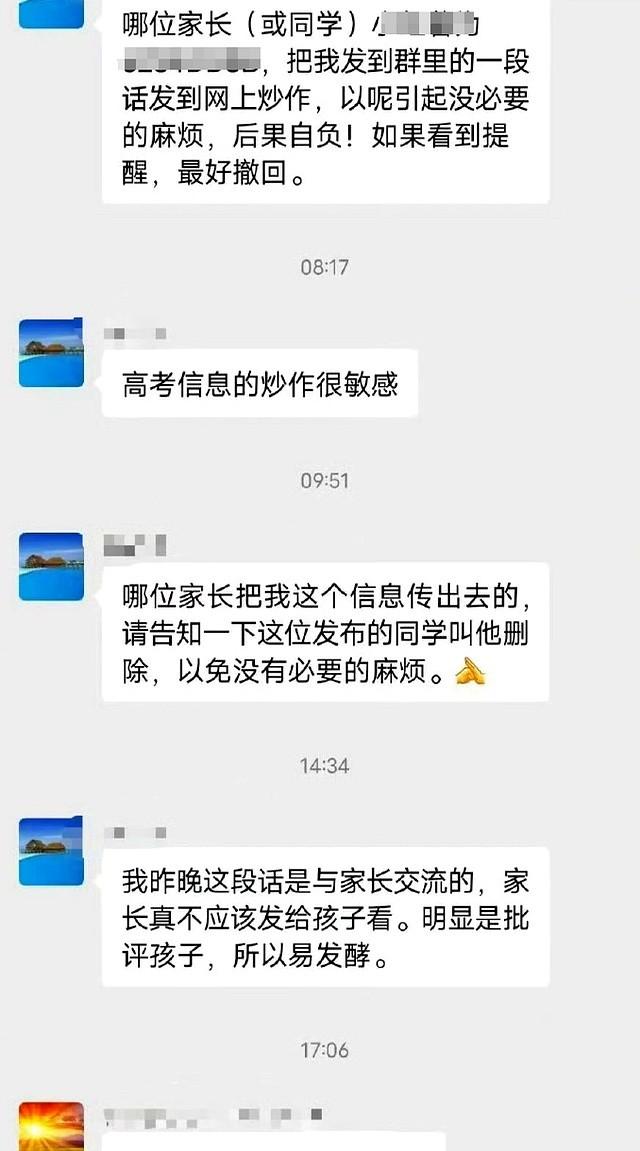Tap the sunset avatar under 17:06
The image size is (640, 1151).
[x=51, y=1126]
